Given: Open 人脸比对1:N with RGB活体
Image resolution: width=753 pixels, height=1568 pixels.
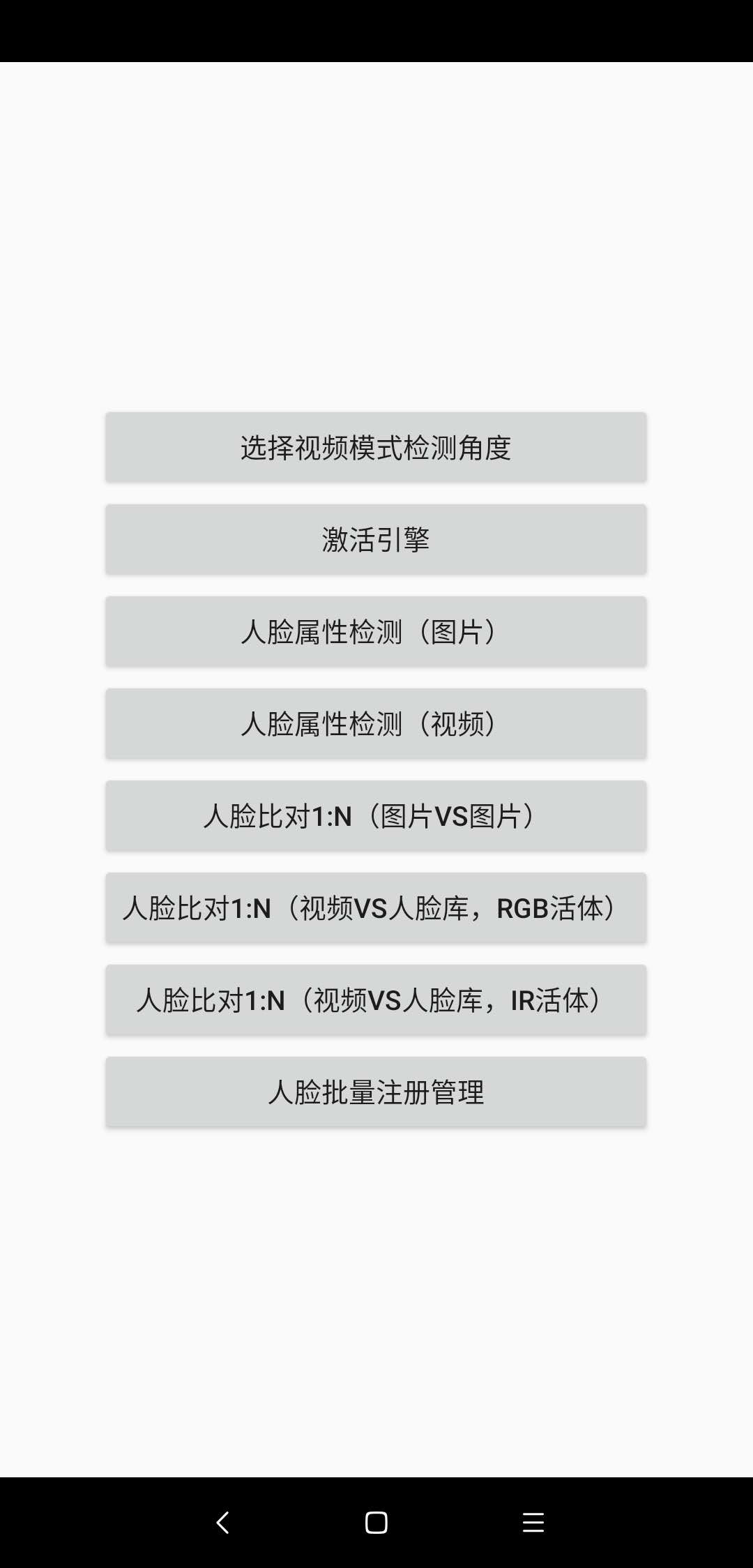Looking at the screenshot, I should [376, 907].
